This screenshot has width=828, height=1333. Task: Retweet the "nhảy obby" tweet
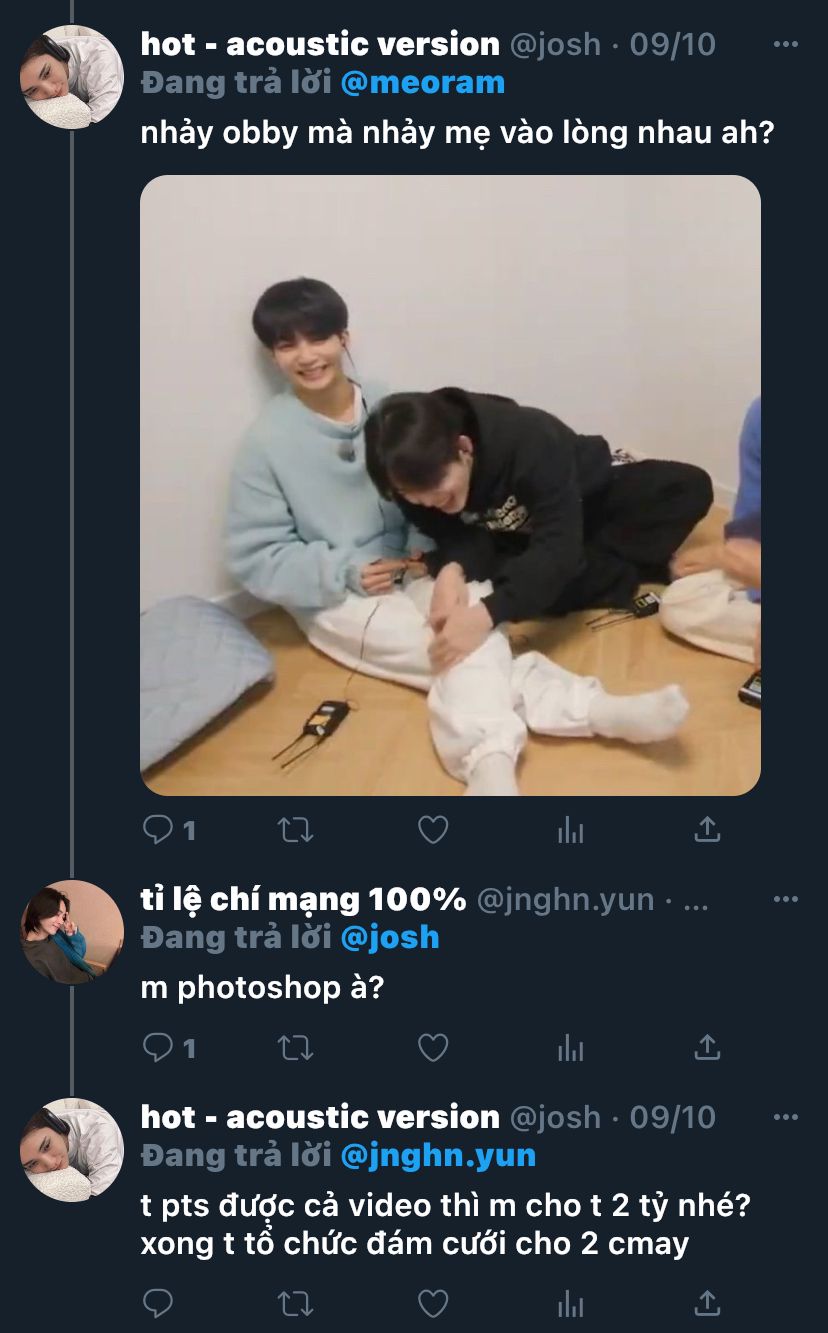pos(295,829)
